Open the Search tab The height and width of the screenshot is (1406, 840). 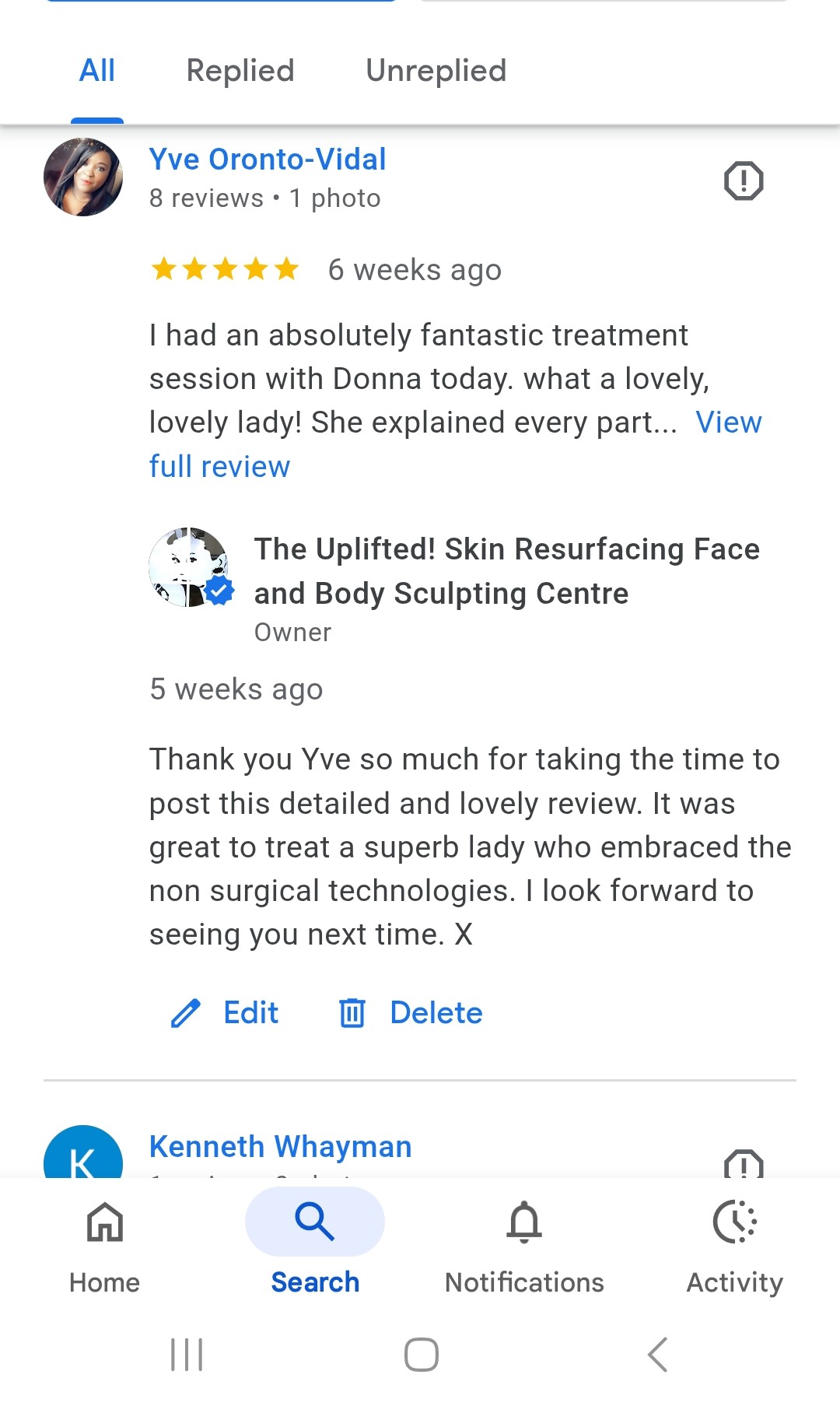(x=315, y=1245)
